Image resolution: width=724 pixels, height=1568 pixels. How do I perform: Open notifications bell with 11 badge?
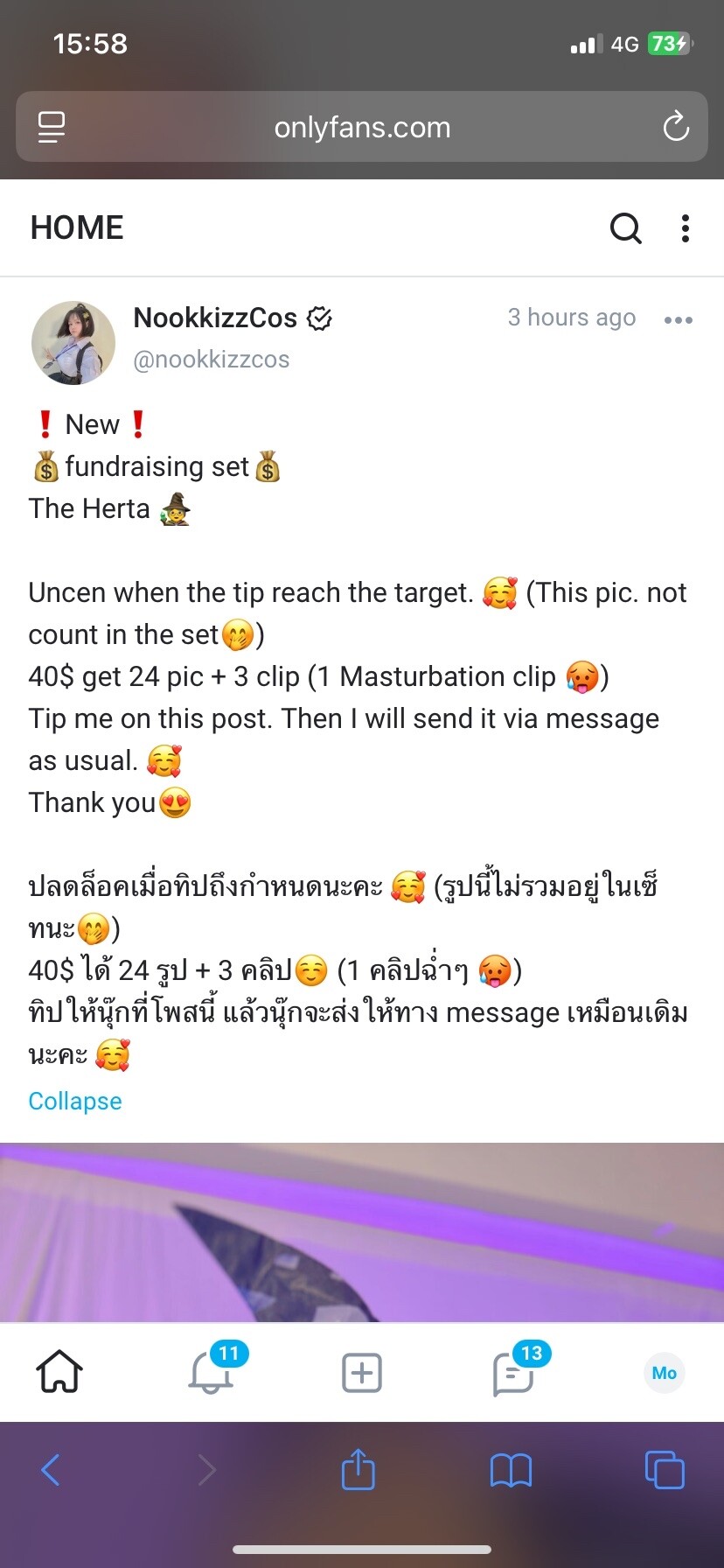[x=212, y=1371]
